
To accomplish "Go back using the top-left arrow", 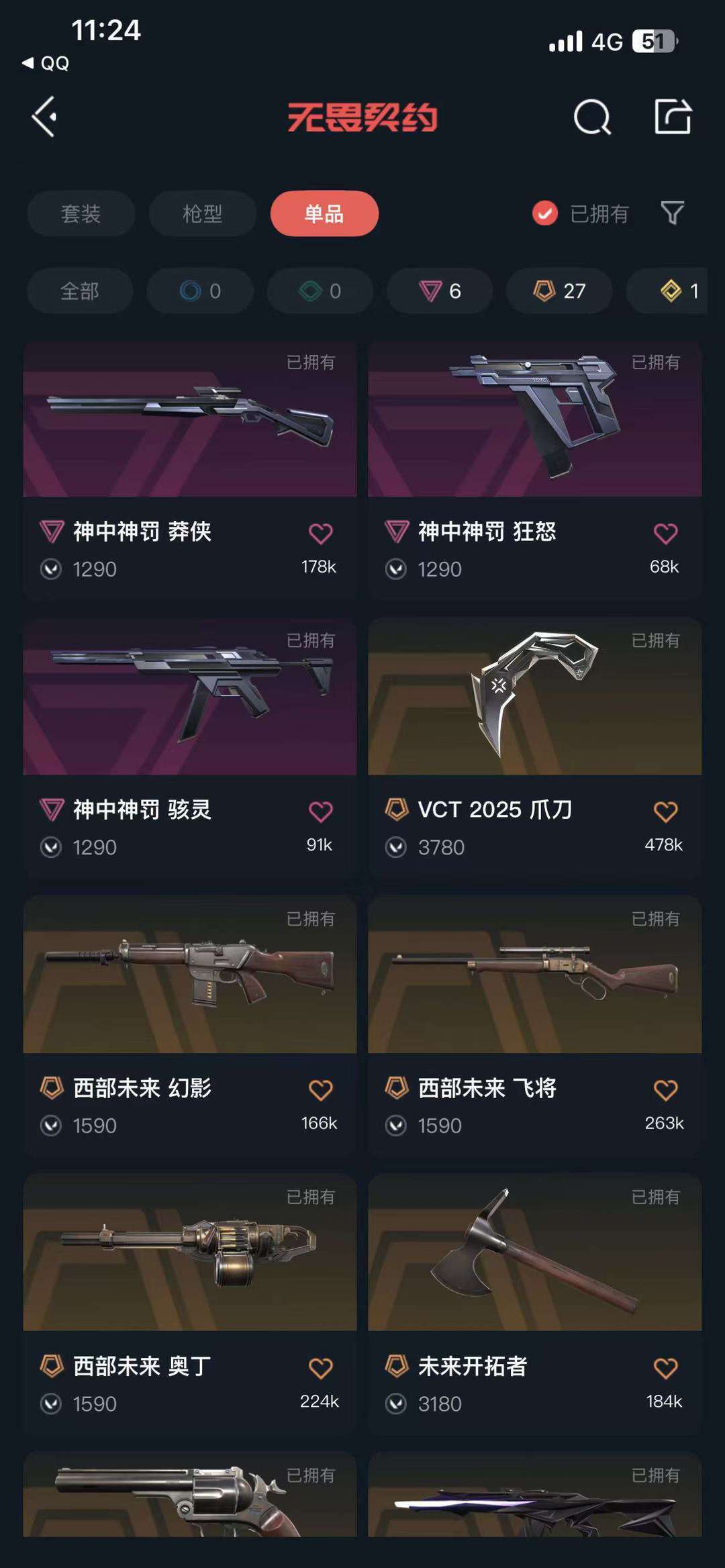I will tap(44, 117).
